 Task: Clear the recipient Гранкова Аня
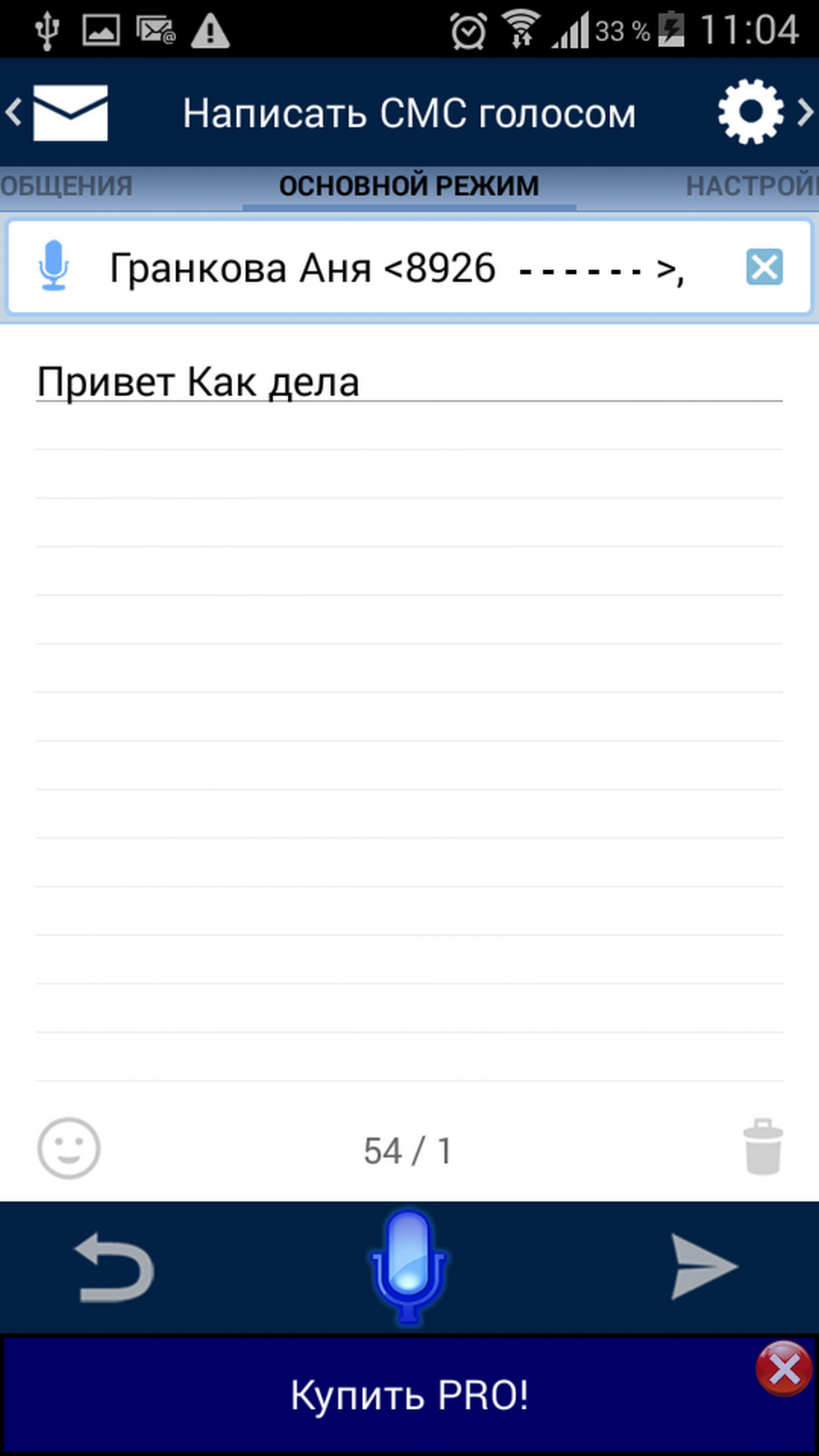tap(764, 267)
